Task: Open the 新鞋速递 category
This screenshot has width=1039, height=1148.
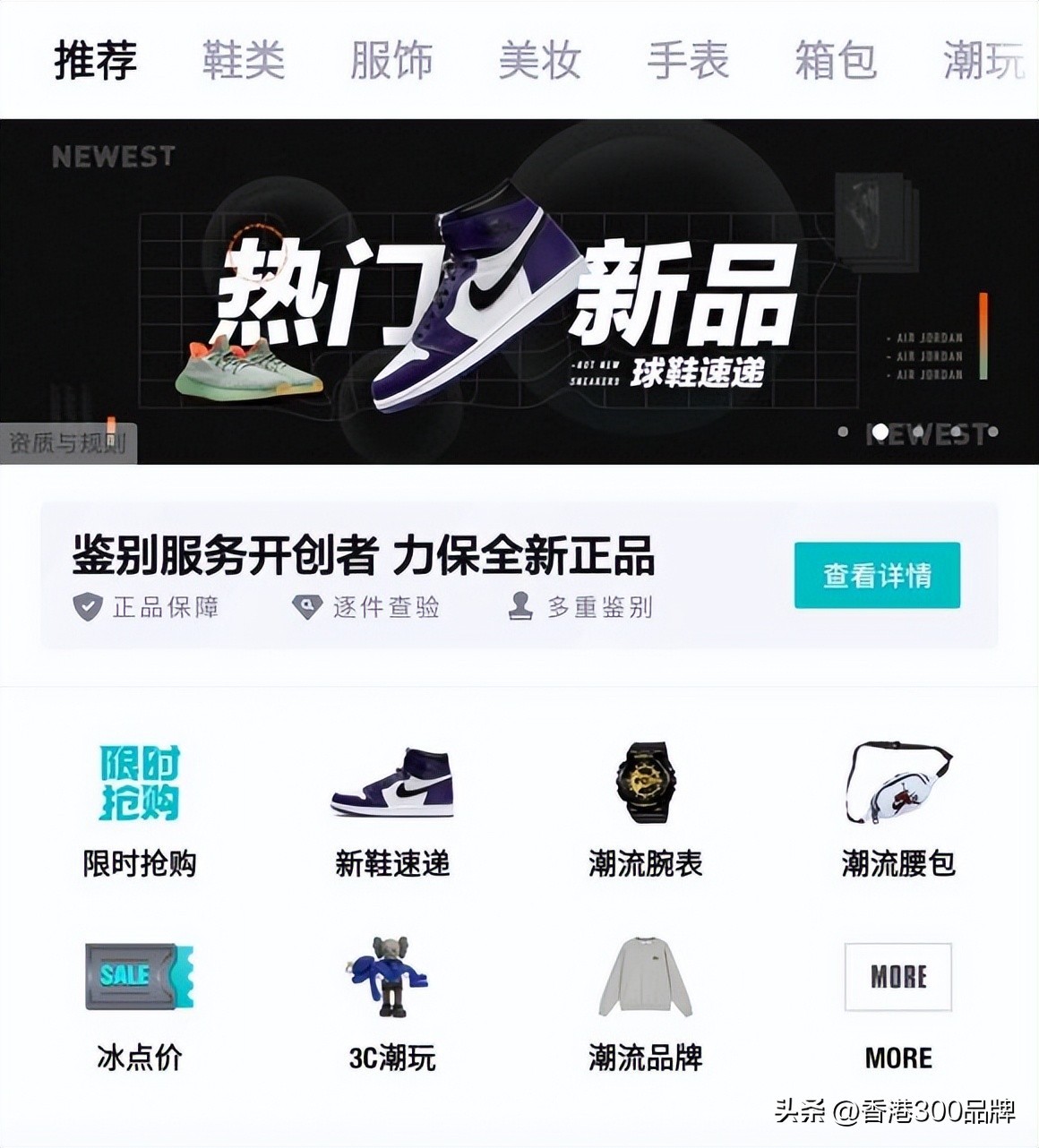Action: [x=391, y=808]
